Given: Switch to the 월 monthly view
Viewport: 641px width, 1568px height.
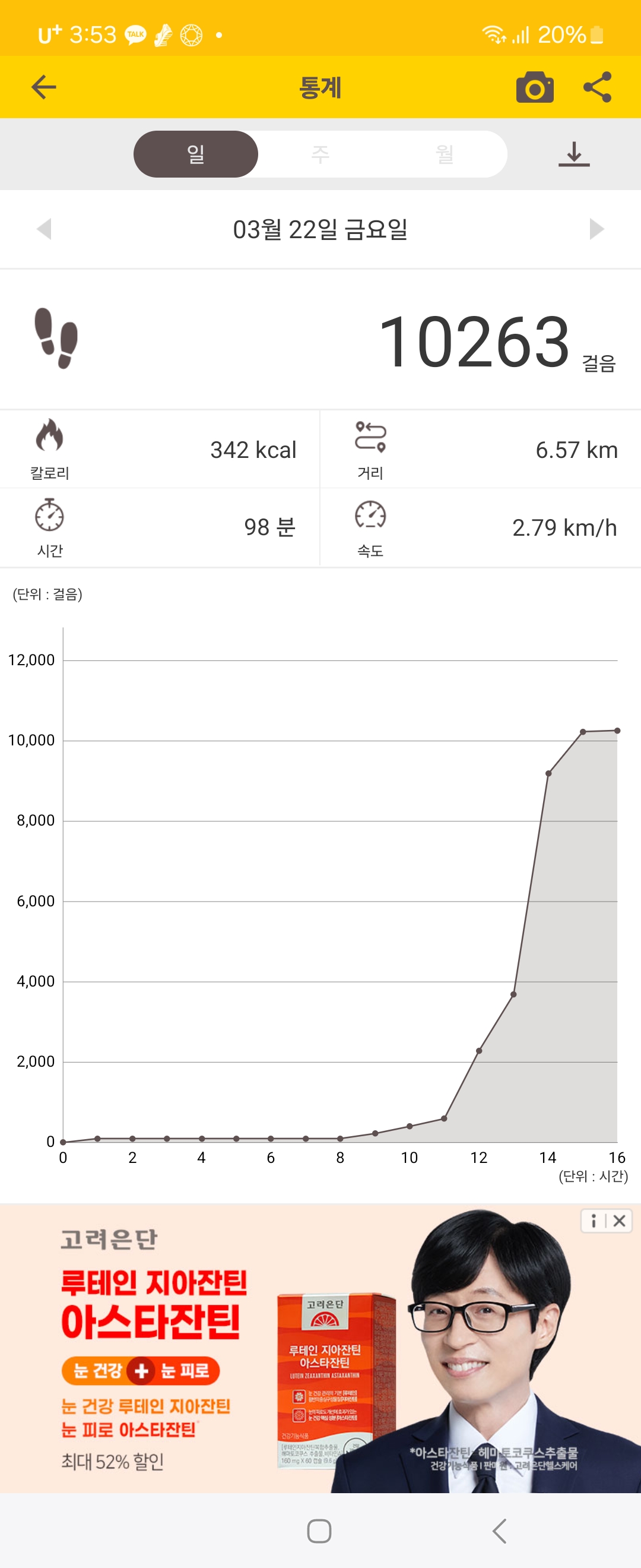Looking at the screenshot, I should click(x=445, y=154).
